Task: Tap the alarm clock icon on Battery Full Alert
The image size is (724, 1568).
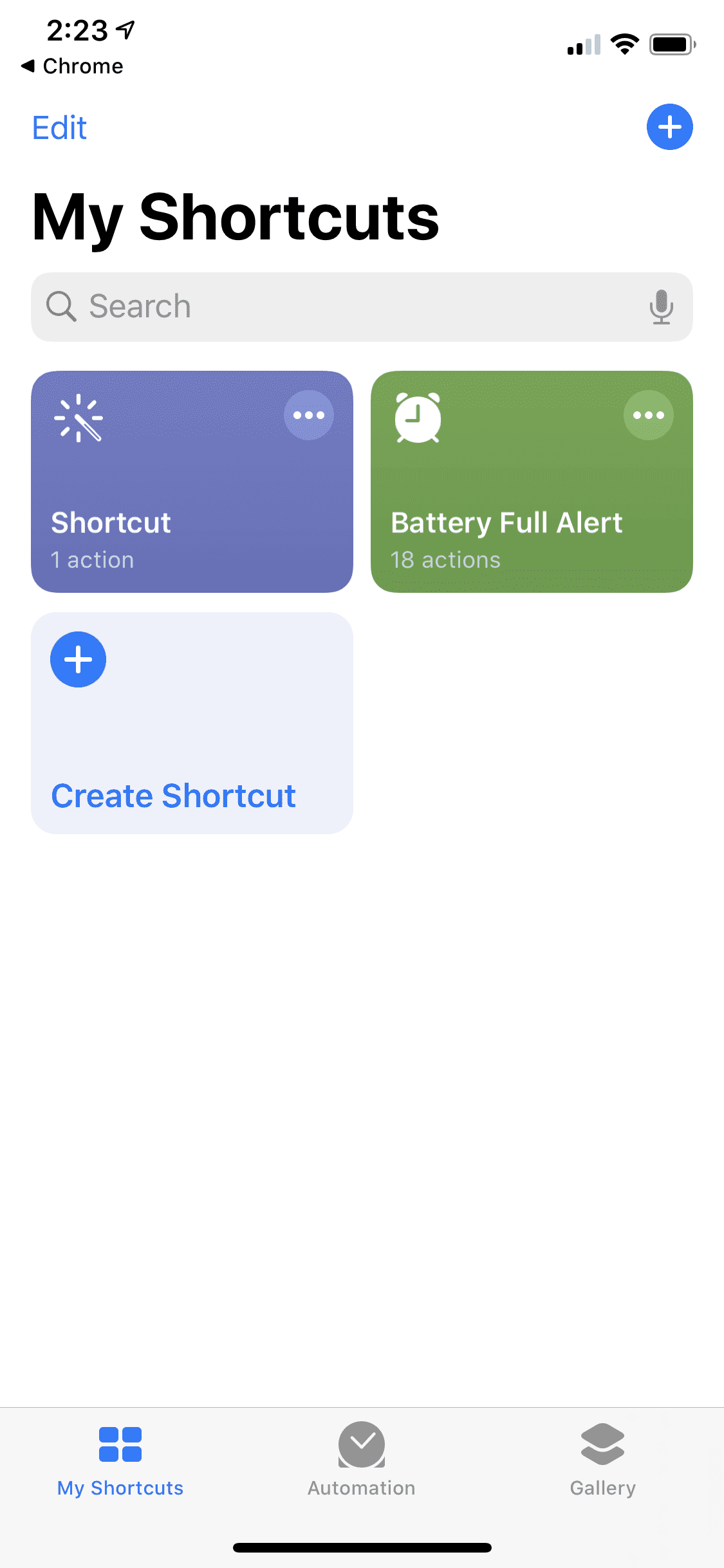Action: 418,418
